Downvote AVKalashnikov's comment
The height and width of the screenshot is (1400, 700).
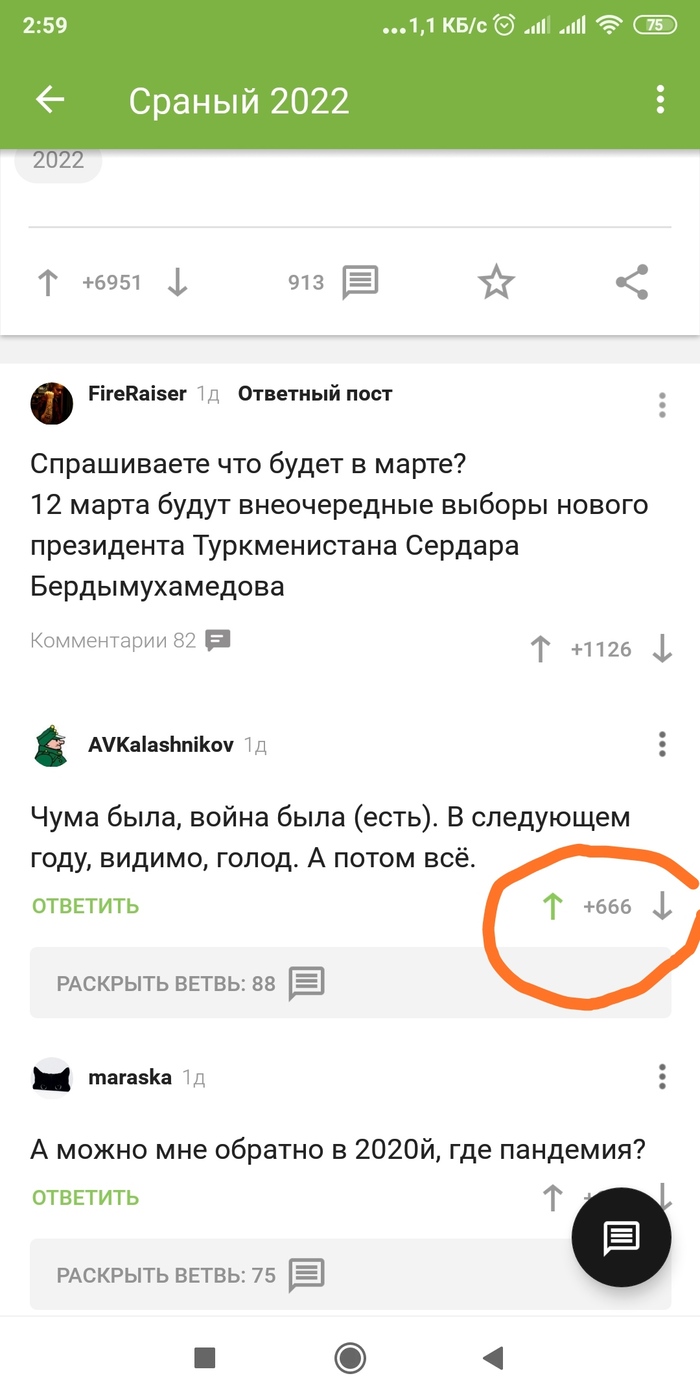point(662,906)
